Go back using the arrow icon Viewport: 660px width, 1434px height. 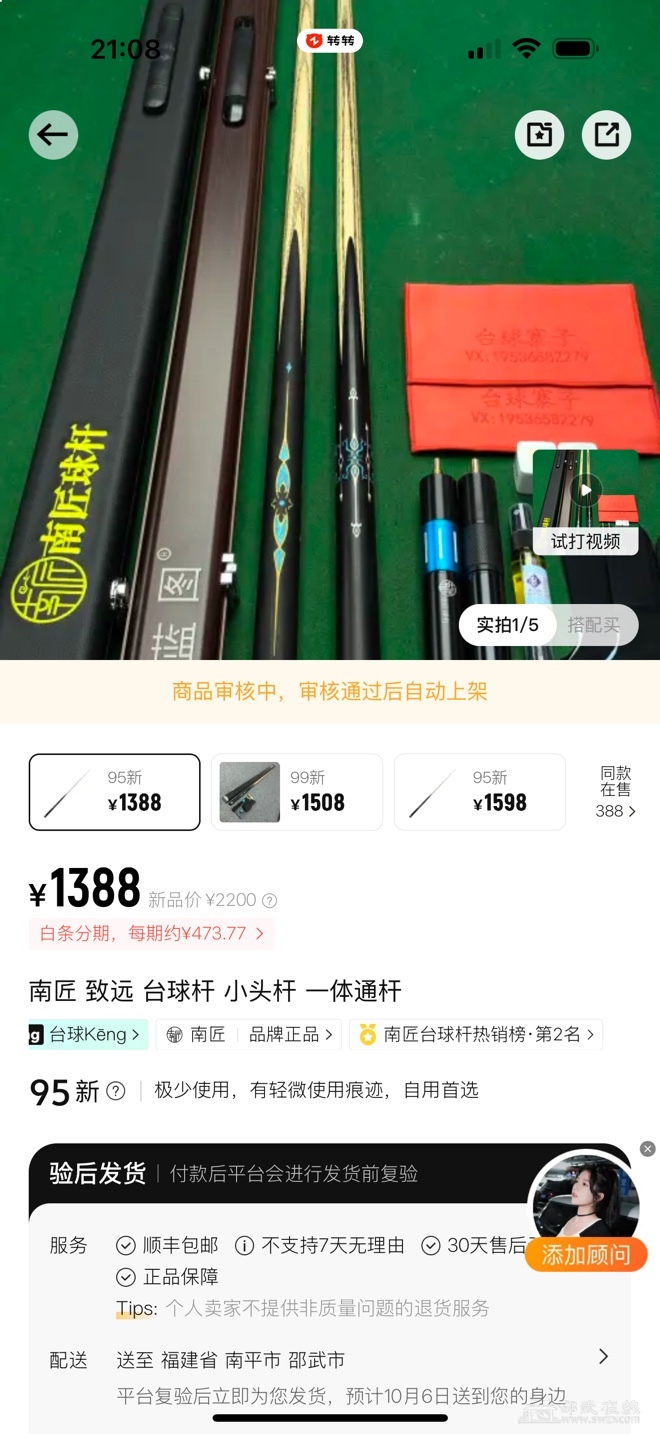(x=53, y=135)
